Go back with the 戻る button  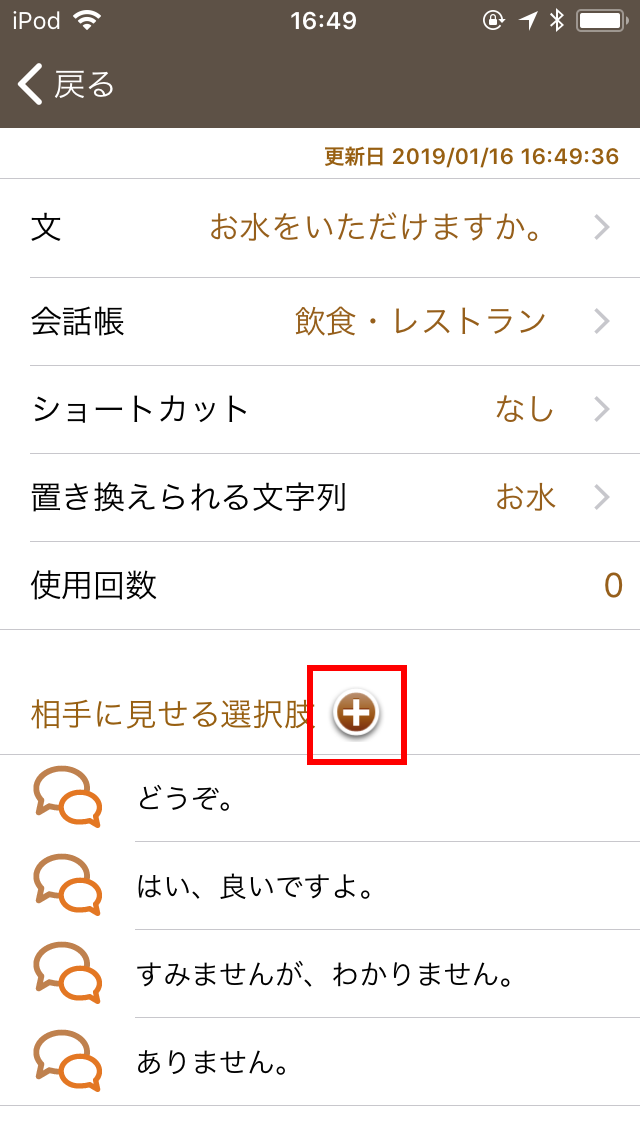66,85
